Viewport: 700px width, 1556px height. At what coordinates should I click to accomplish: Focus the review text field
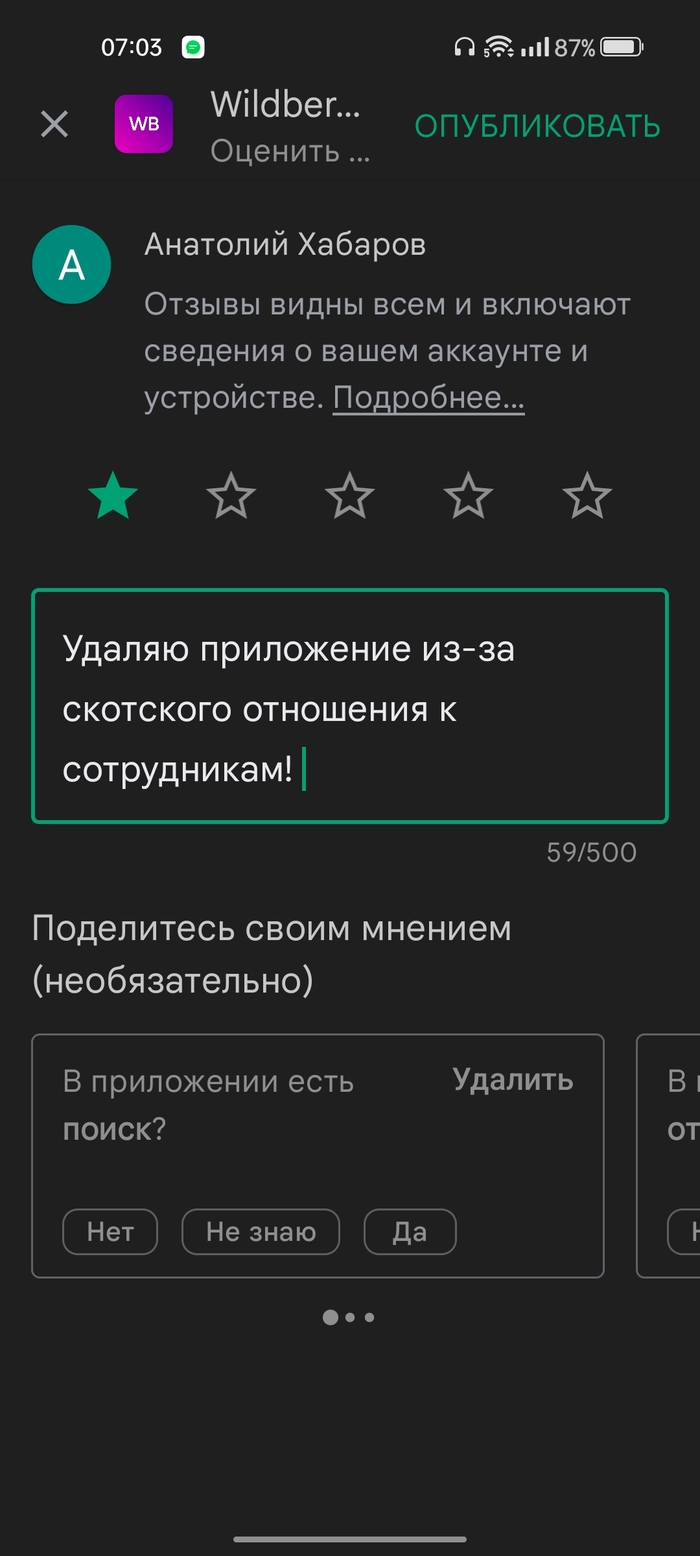click(x=350, y=706)
